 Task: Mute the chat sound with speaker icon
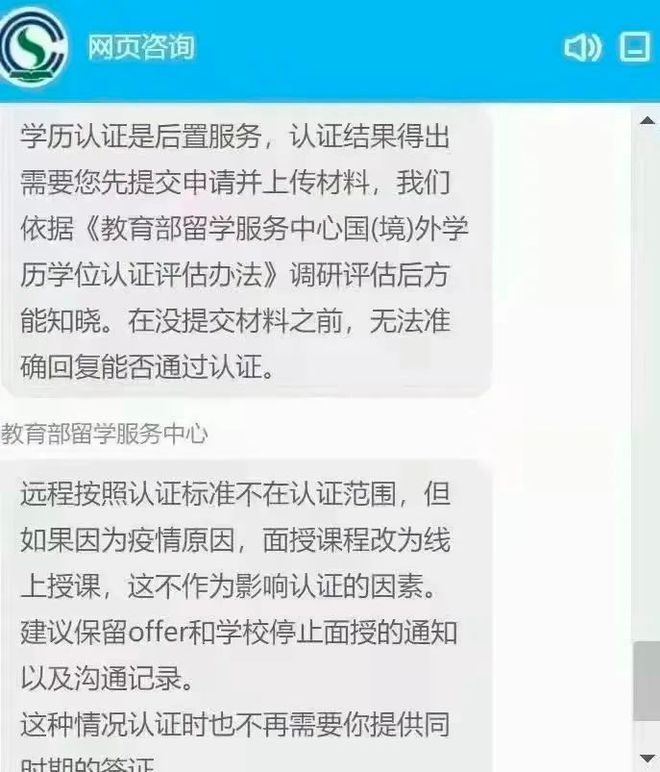point(582,47)
